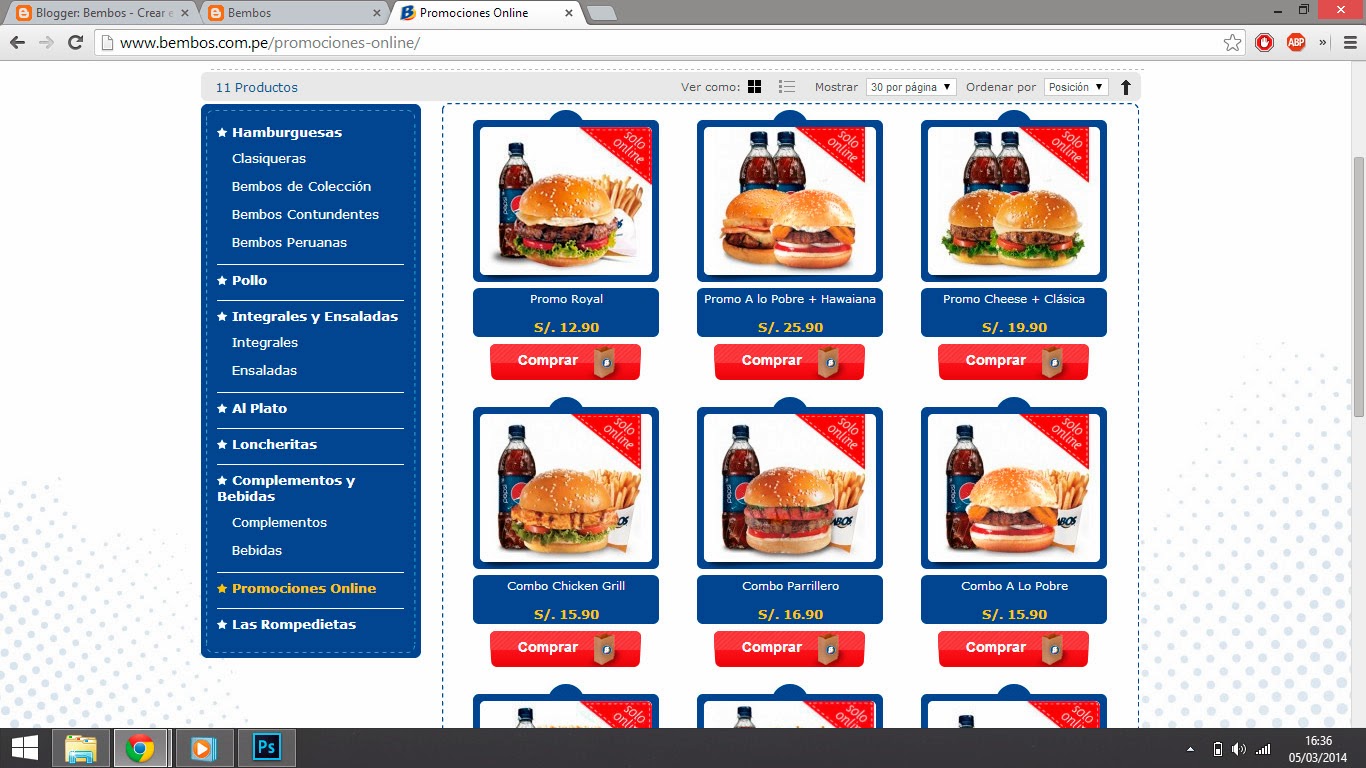Open the Pollo category
The image size is (1366, 768).
(249, 281)
